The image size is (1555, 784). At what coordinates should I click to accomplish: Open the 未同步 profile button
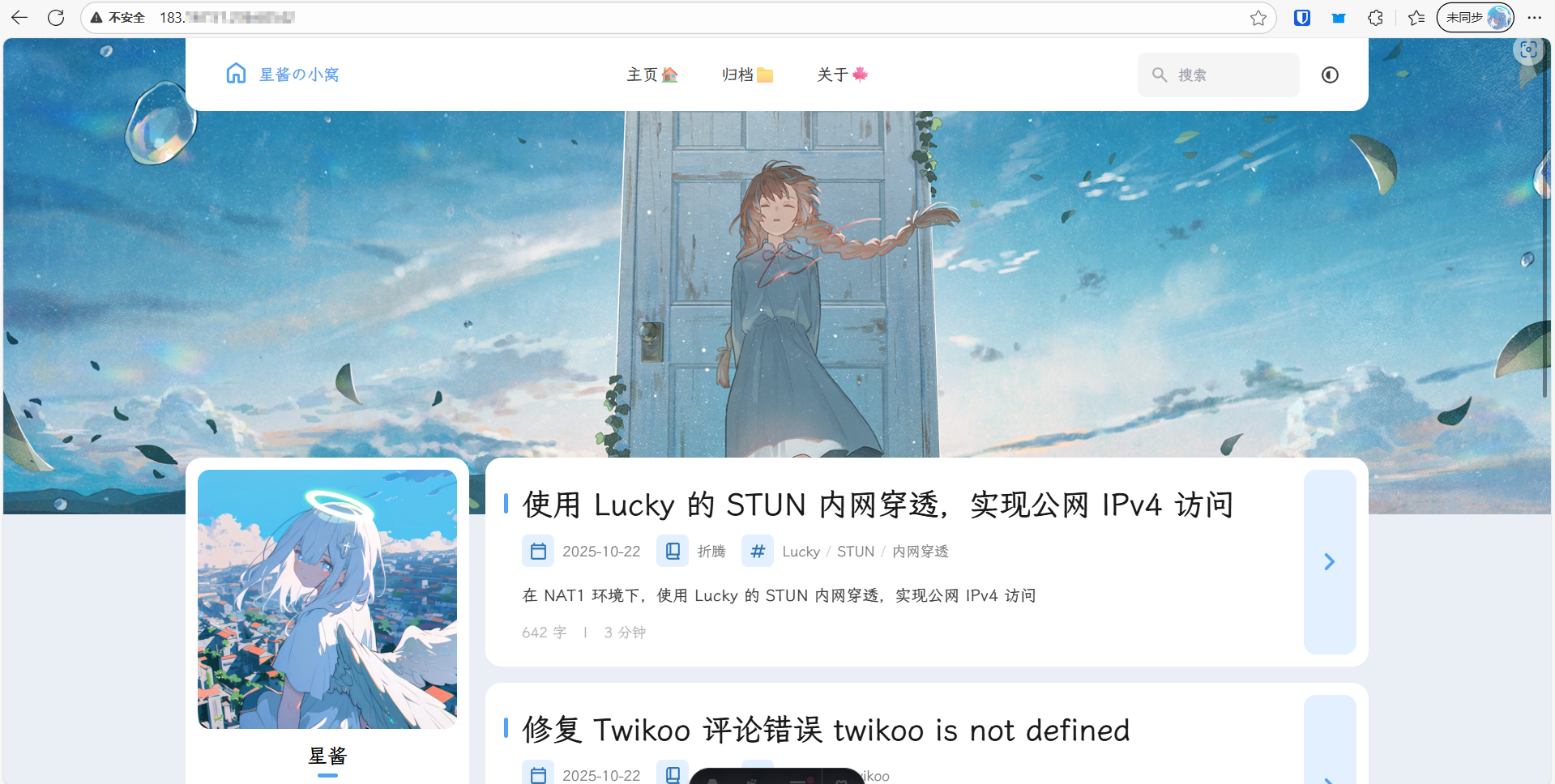coord(1475,17)
